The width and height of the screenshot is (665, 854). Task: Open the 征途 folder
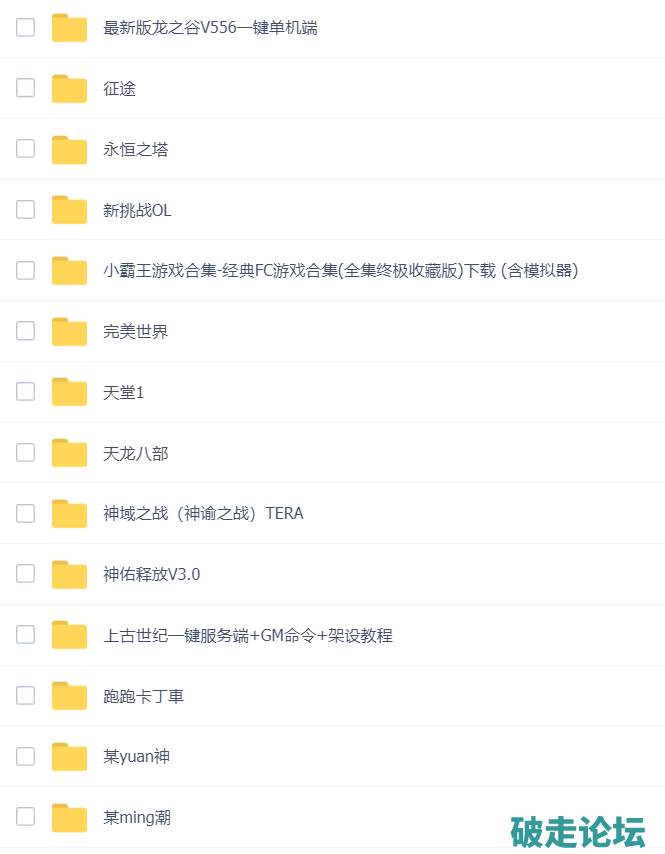119,89
